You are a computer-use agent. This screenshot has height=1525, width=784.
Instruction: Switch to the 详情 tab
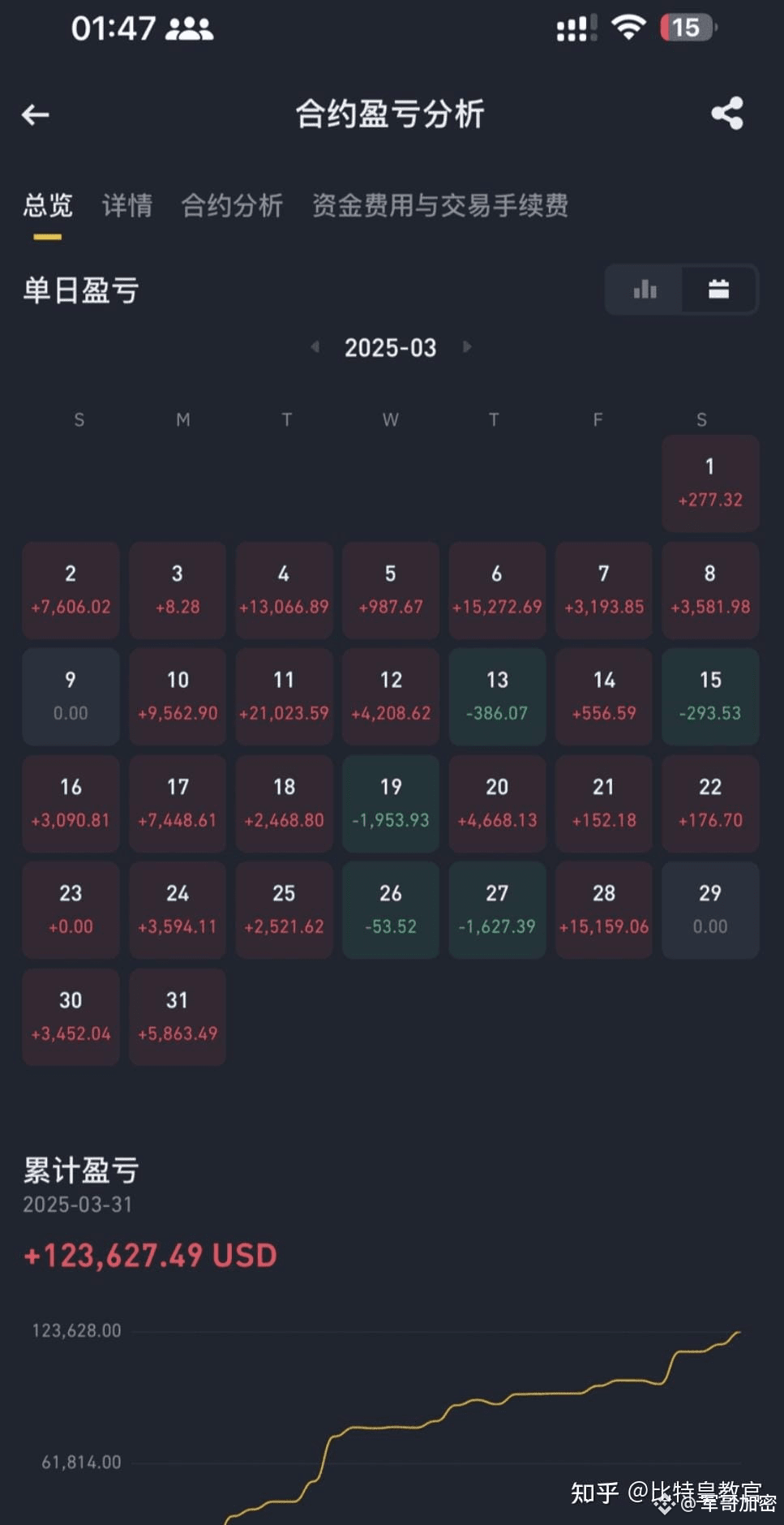pyautogui.click(x=127, y=205)
